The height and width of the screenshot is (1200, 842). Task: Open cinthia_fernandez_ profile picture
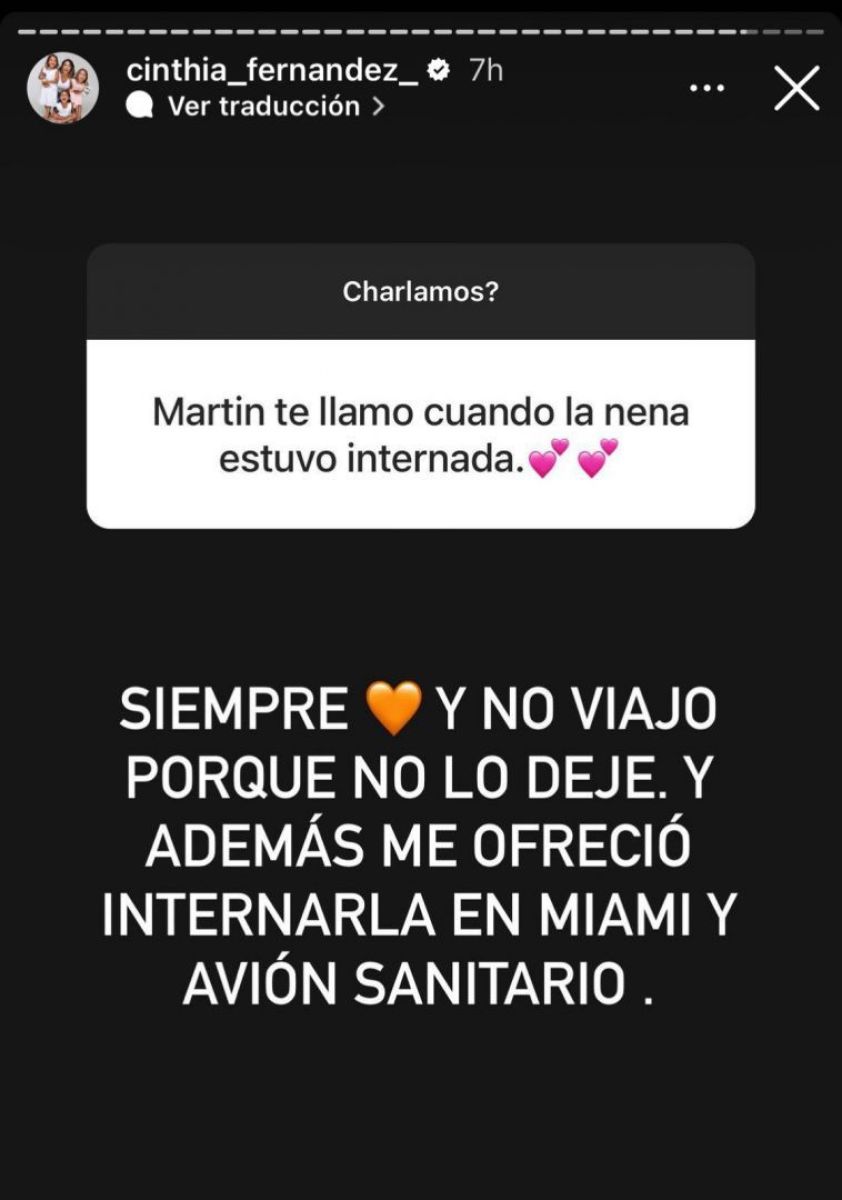[x=63, y=88]
